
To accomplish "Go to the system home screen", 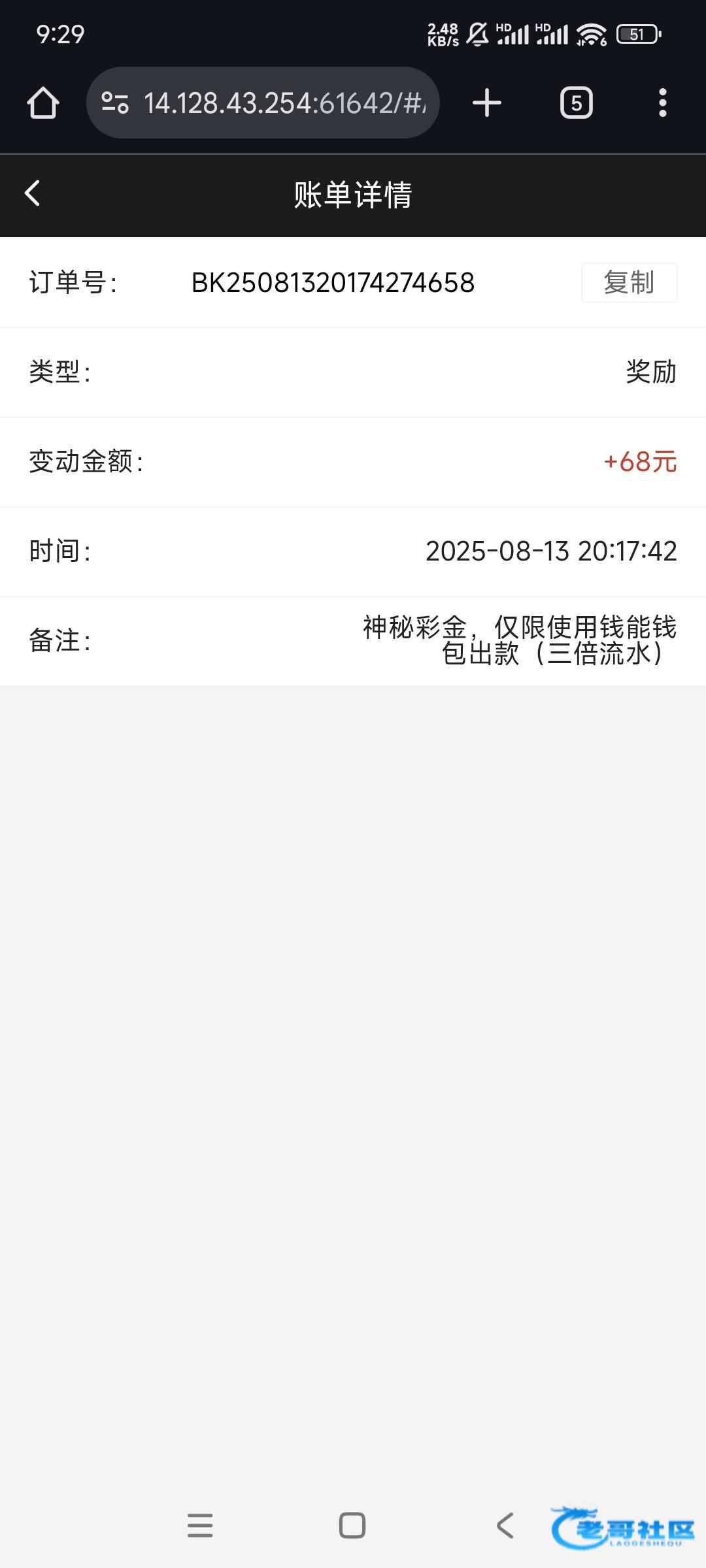I will (352, 1526).
